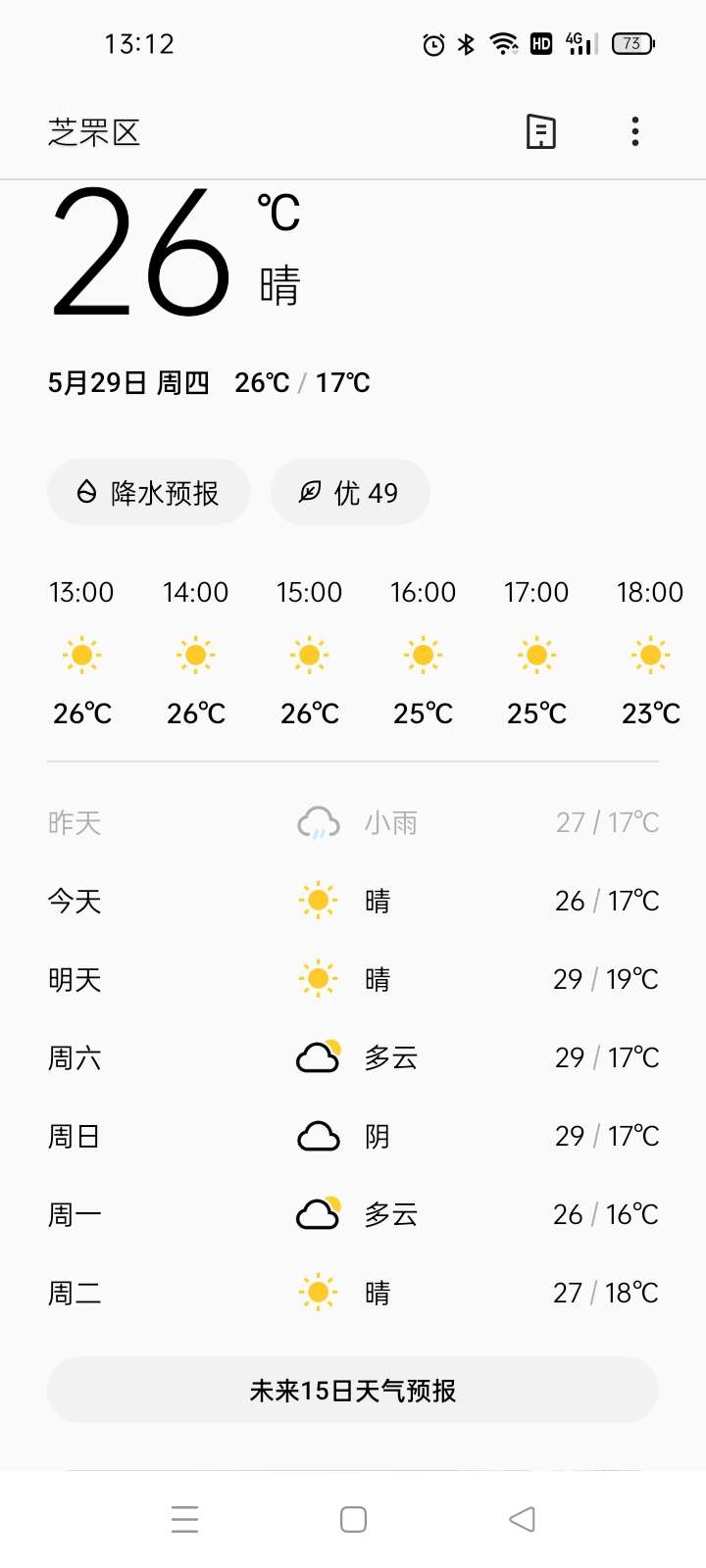Viewport: 706px width, 1568px height.
Task: Open the city management list icon
Action: tap(541, 131)
